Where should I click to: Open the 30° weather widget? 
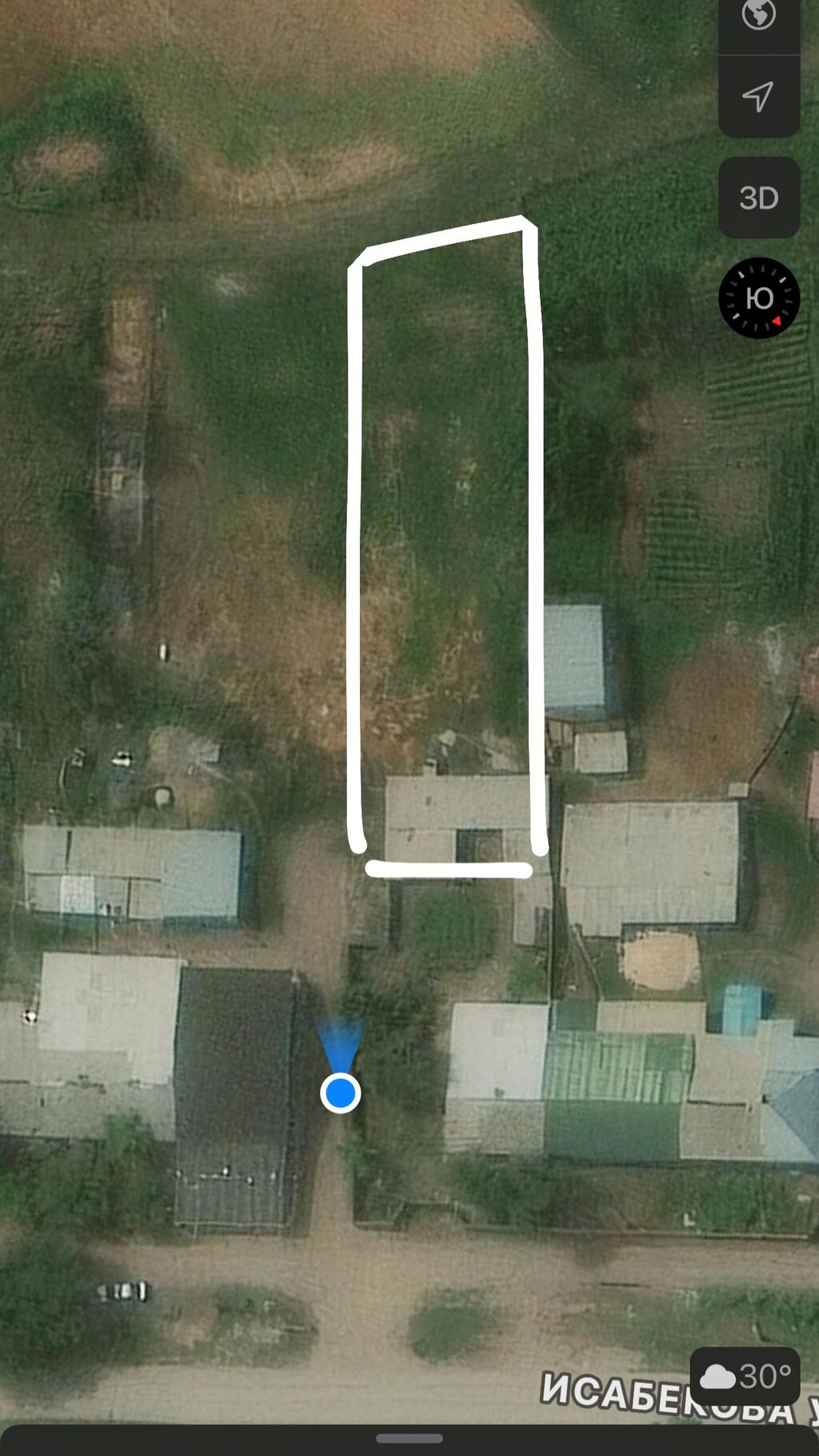tap(745, 1376)
